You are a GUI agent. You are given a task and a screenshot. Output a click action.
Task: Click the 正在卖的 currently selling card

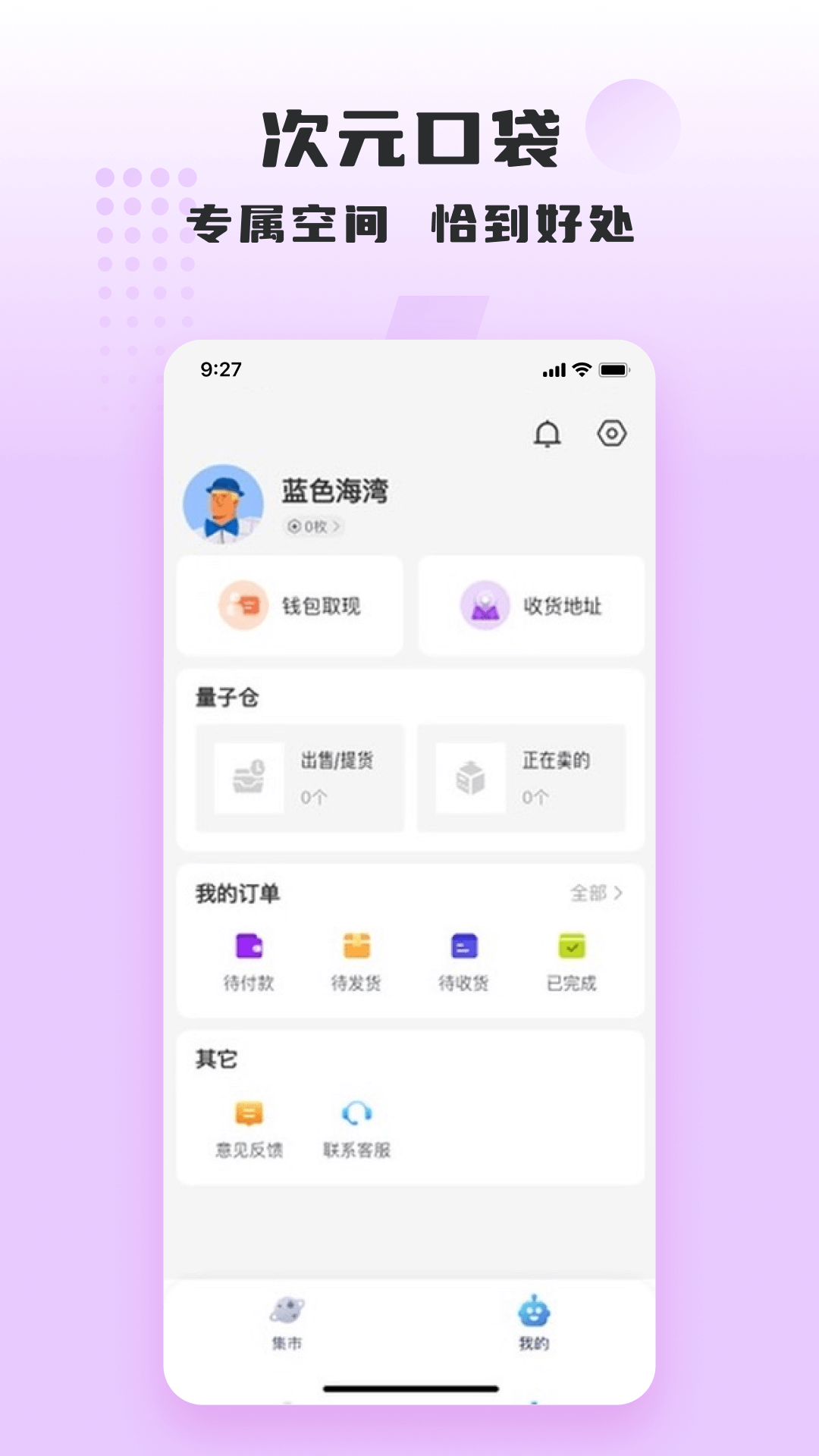pos(523,776)
